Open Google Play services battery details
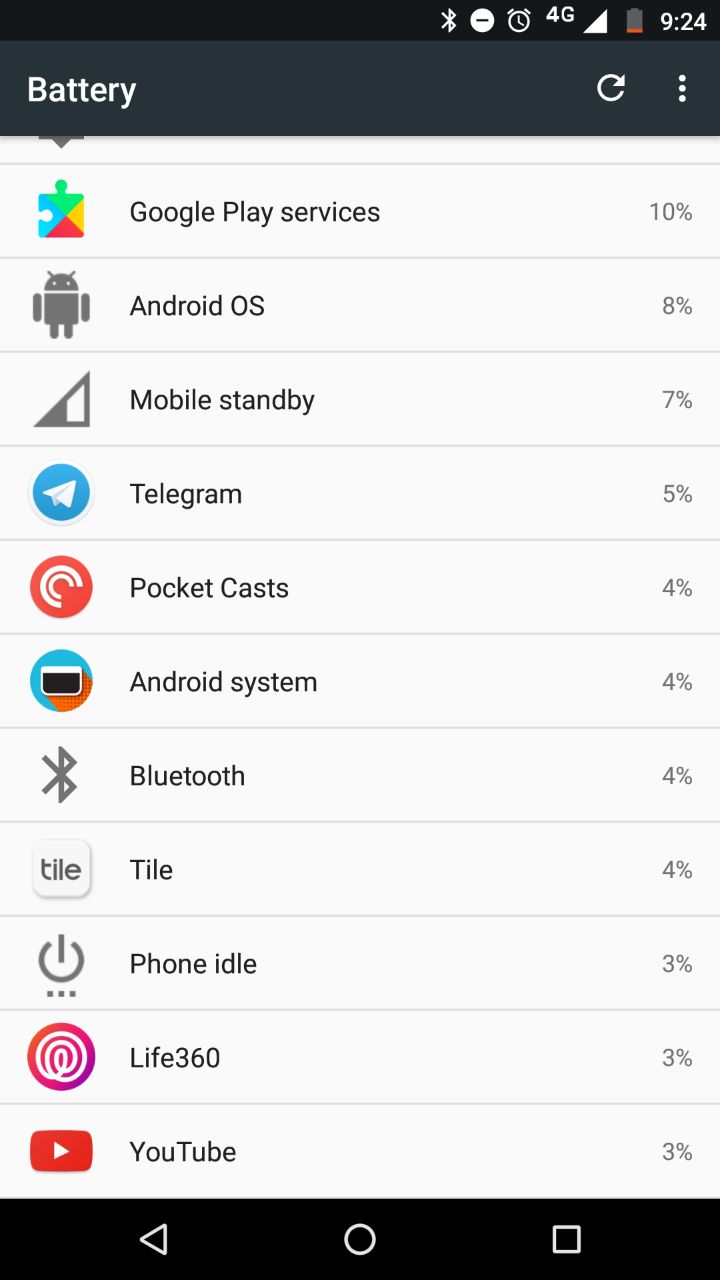 (360, 211)
